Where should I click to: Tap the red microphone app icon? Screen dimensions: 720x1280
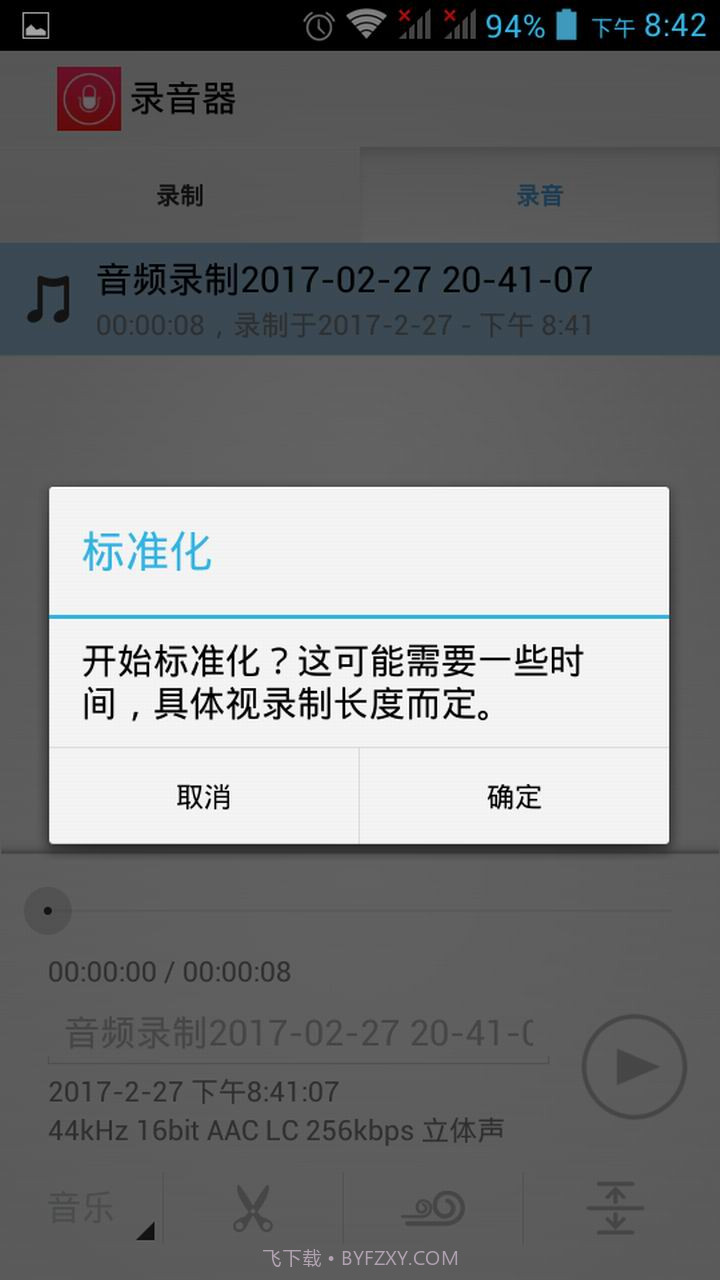point(88,98)
